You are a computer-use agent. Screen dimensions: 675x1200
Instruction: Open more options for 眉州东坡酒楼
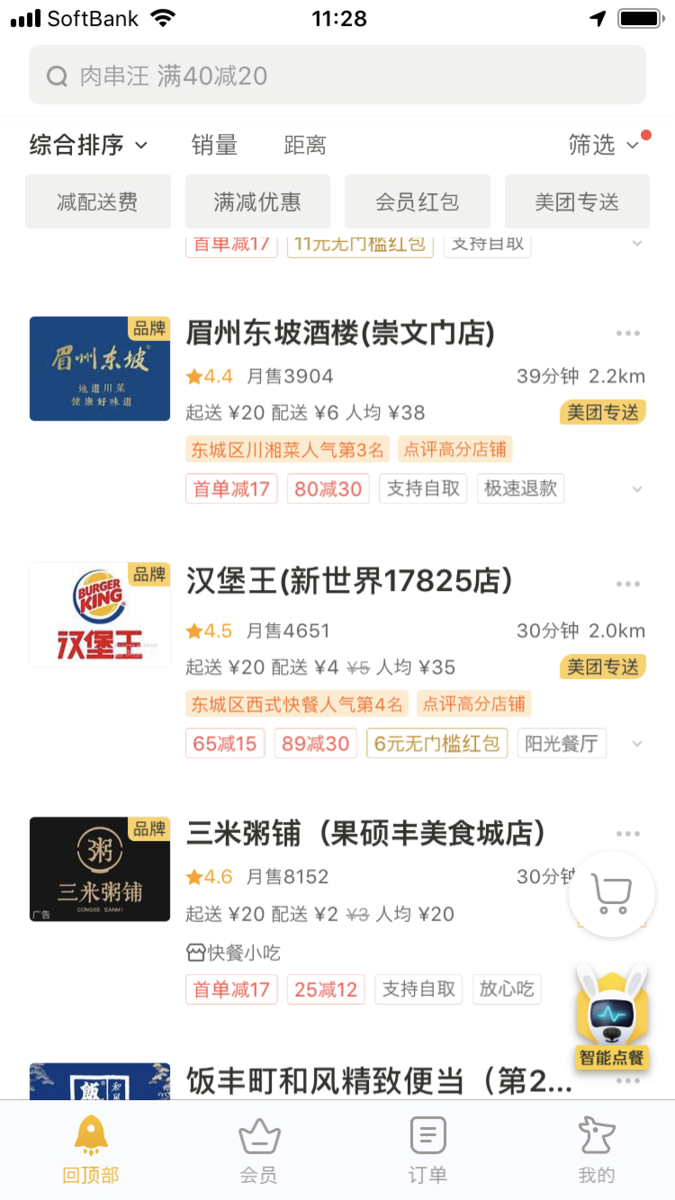coord(628,334)
